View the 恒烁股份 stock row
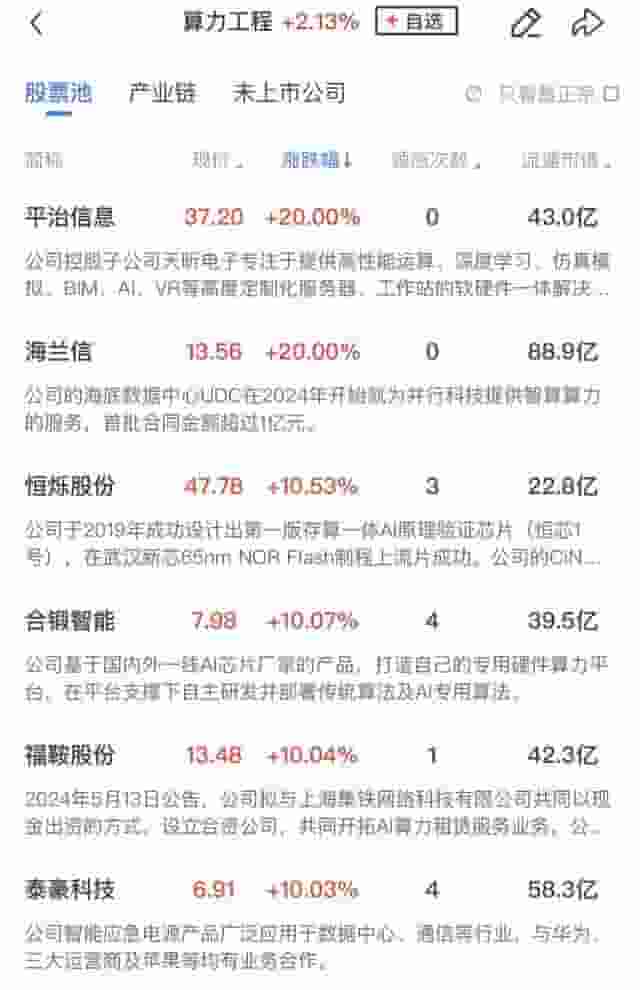This screenshot has height=990, width=640. coord(70,487)
